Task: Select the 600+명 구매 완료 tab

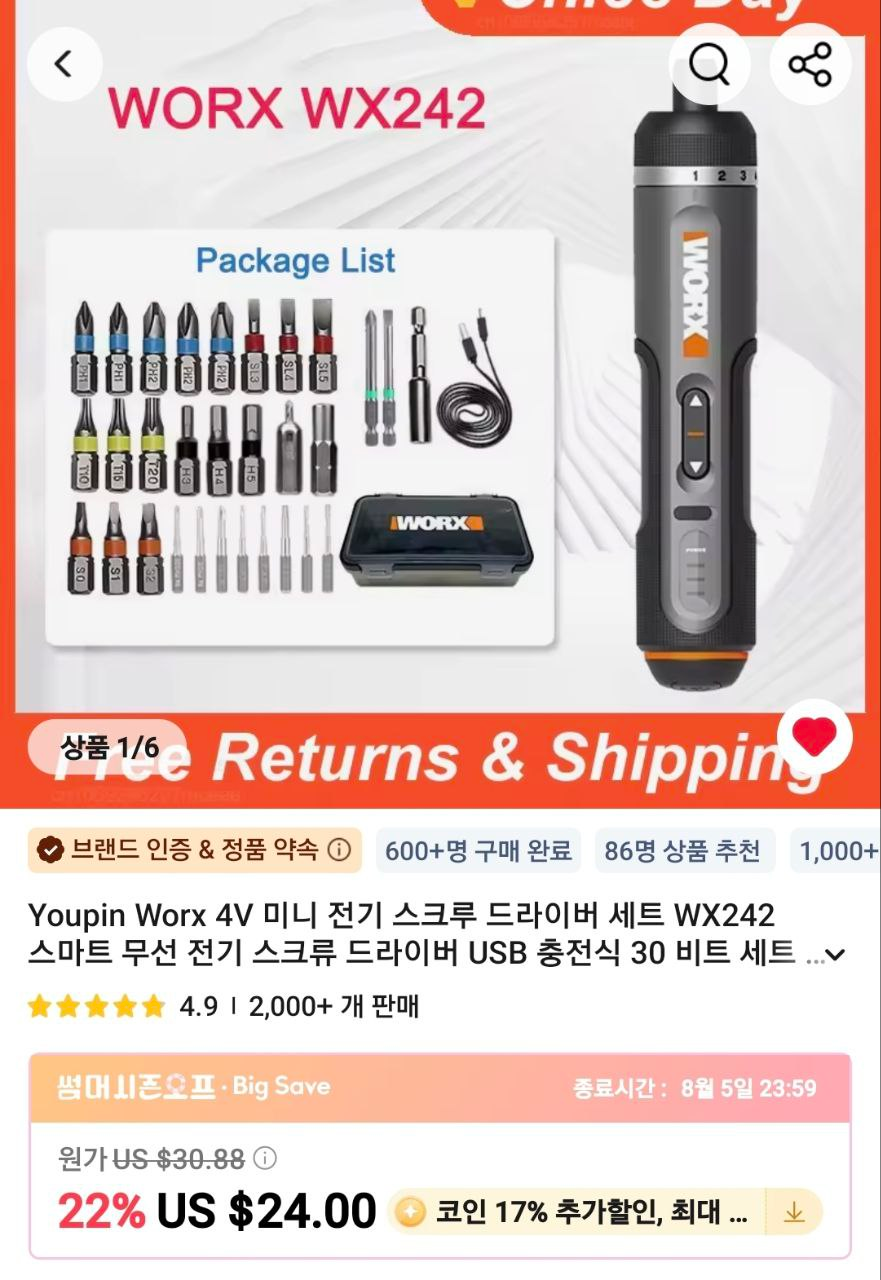Action: point(477,850)
